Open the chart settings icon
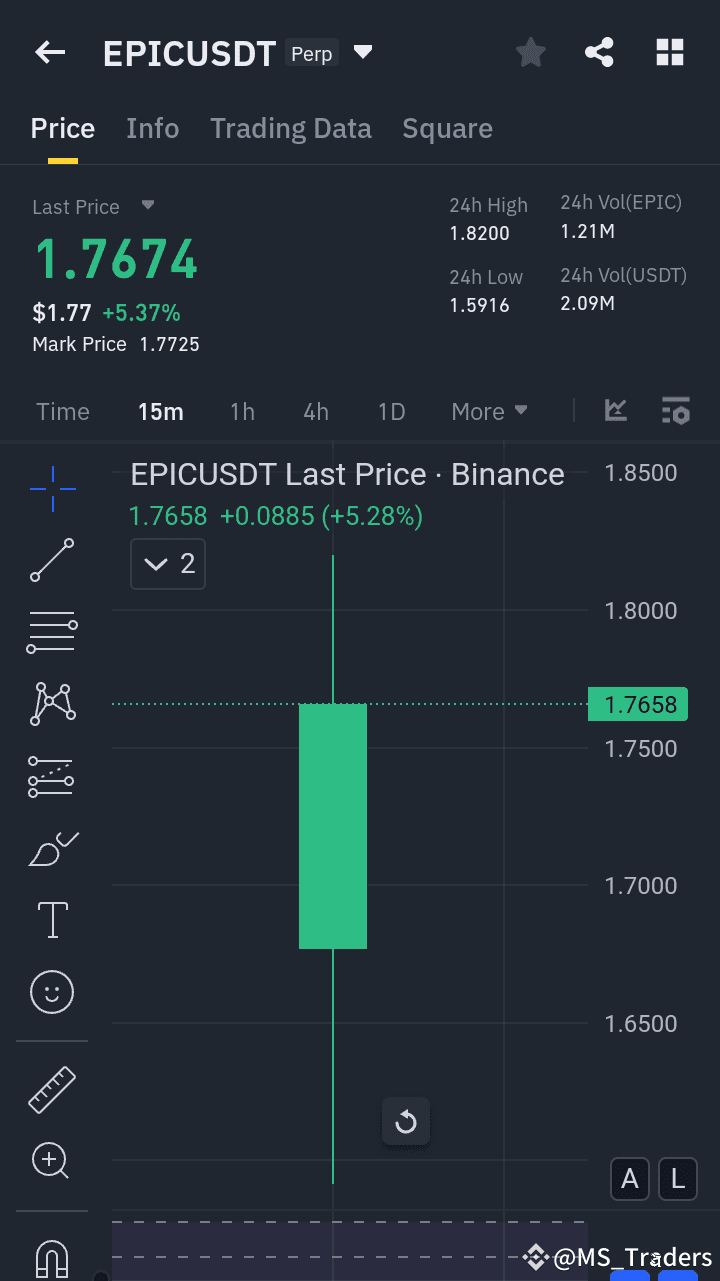This screenshot has width=720, height=1281. pos(676,410)
